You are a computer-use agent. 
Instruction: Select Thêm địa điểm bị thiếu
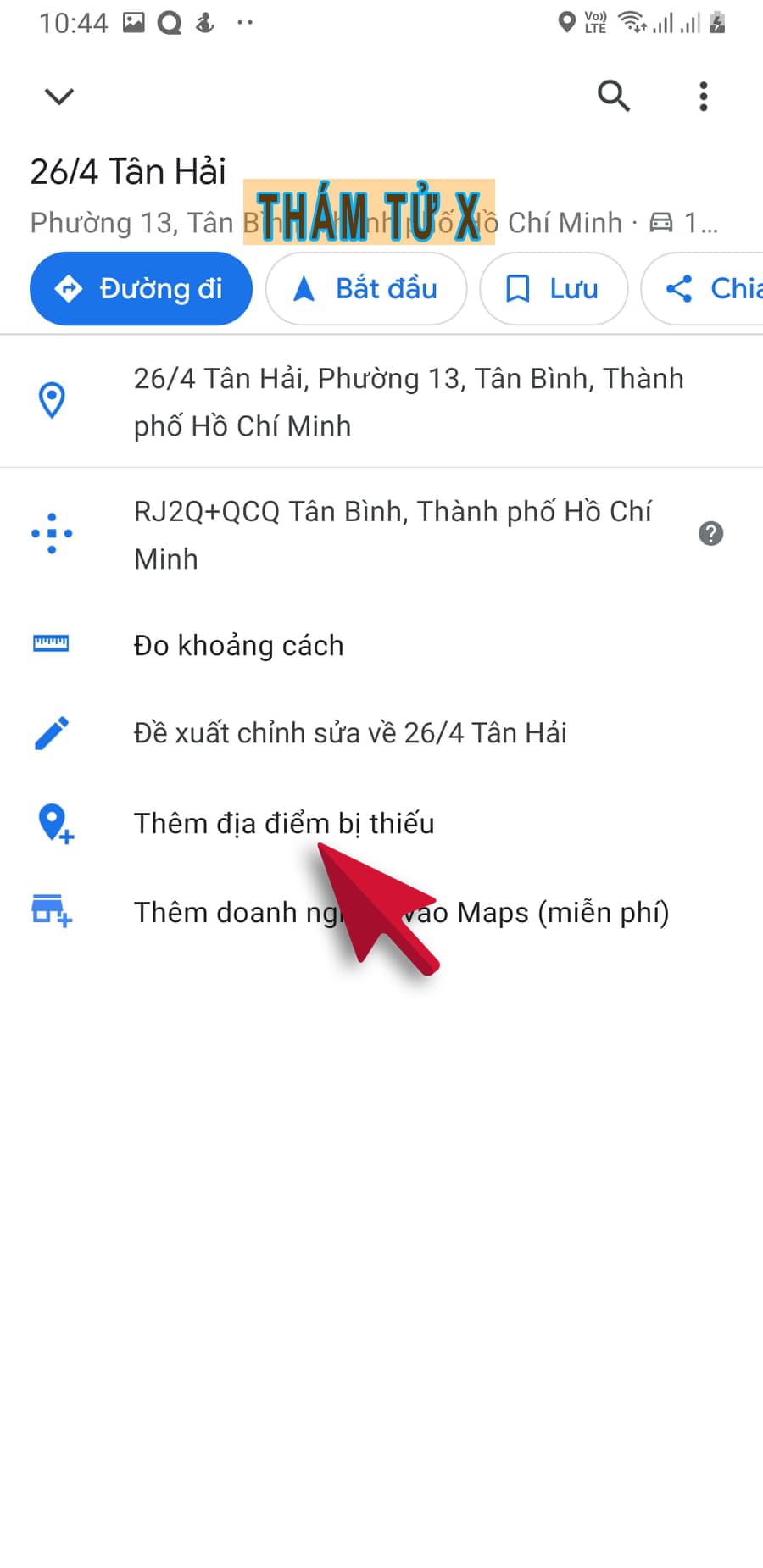pos(283,824)
